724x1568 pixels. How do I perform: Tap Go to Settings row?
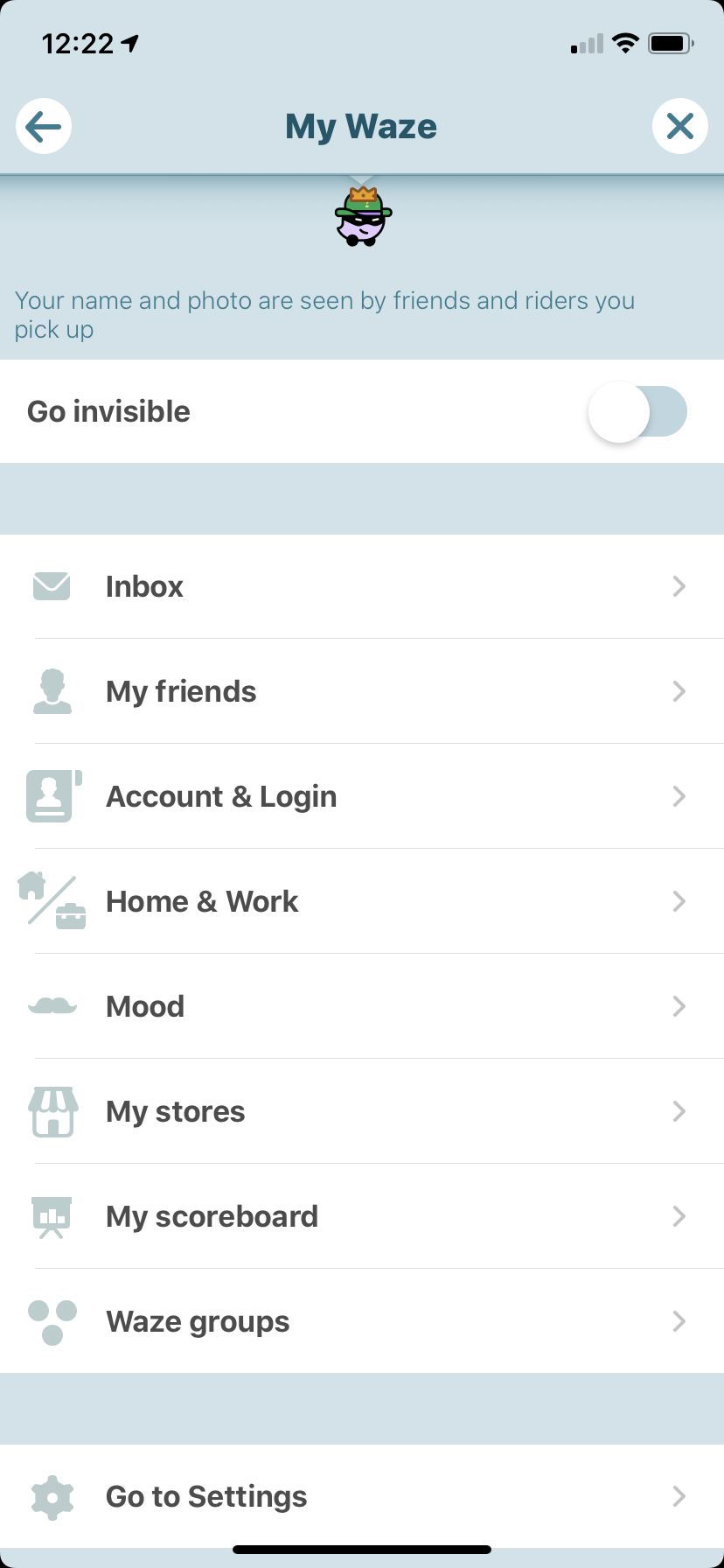coord(362,1496)
